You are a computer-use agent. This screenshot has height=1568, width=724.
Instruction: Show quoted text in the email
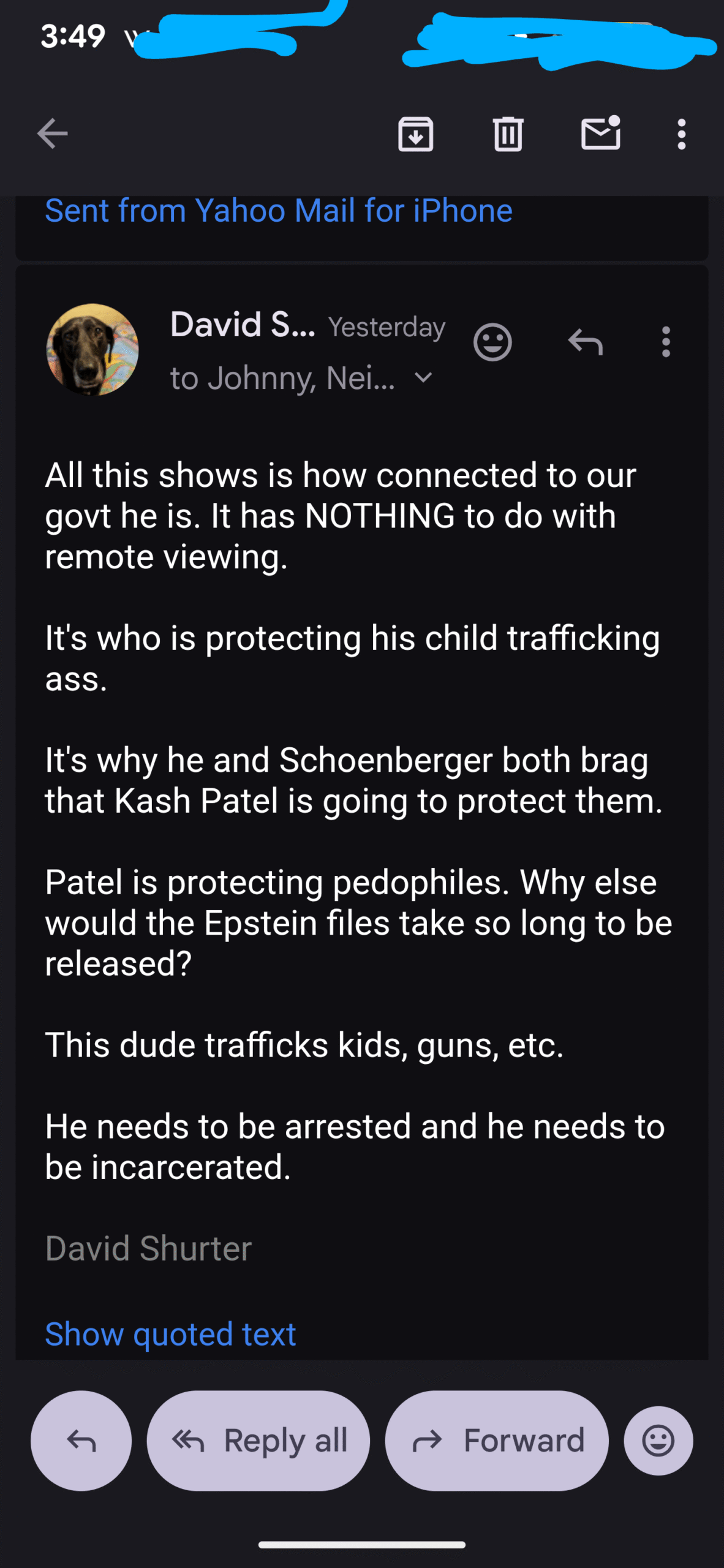(x=170, y=1334)
